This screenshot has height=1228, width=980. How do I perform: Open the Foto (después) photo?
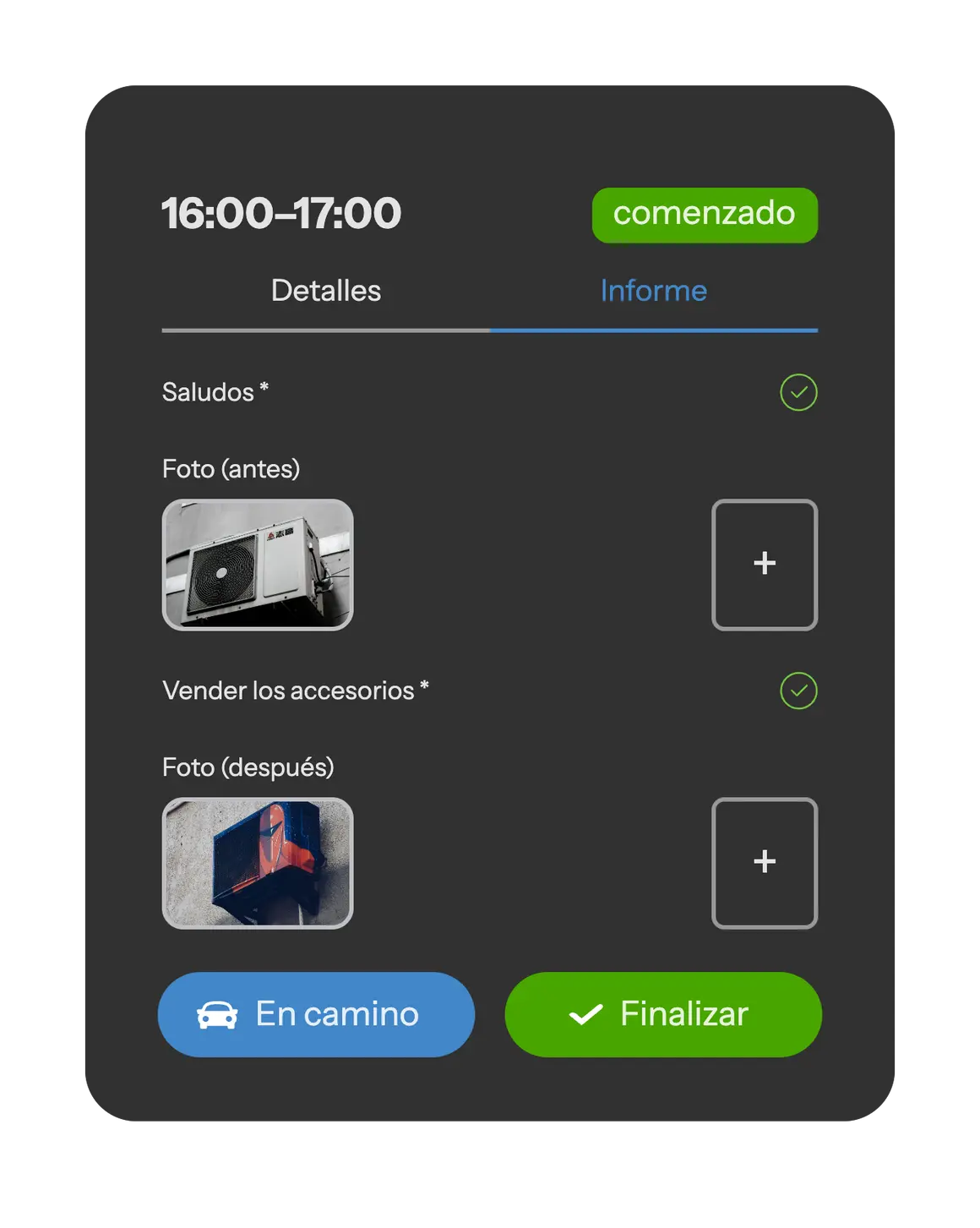258,863
